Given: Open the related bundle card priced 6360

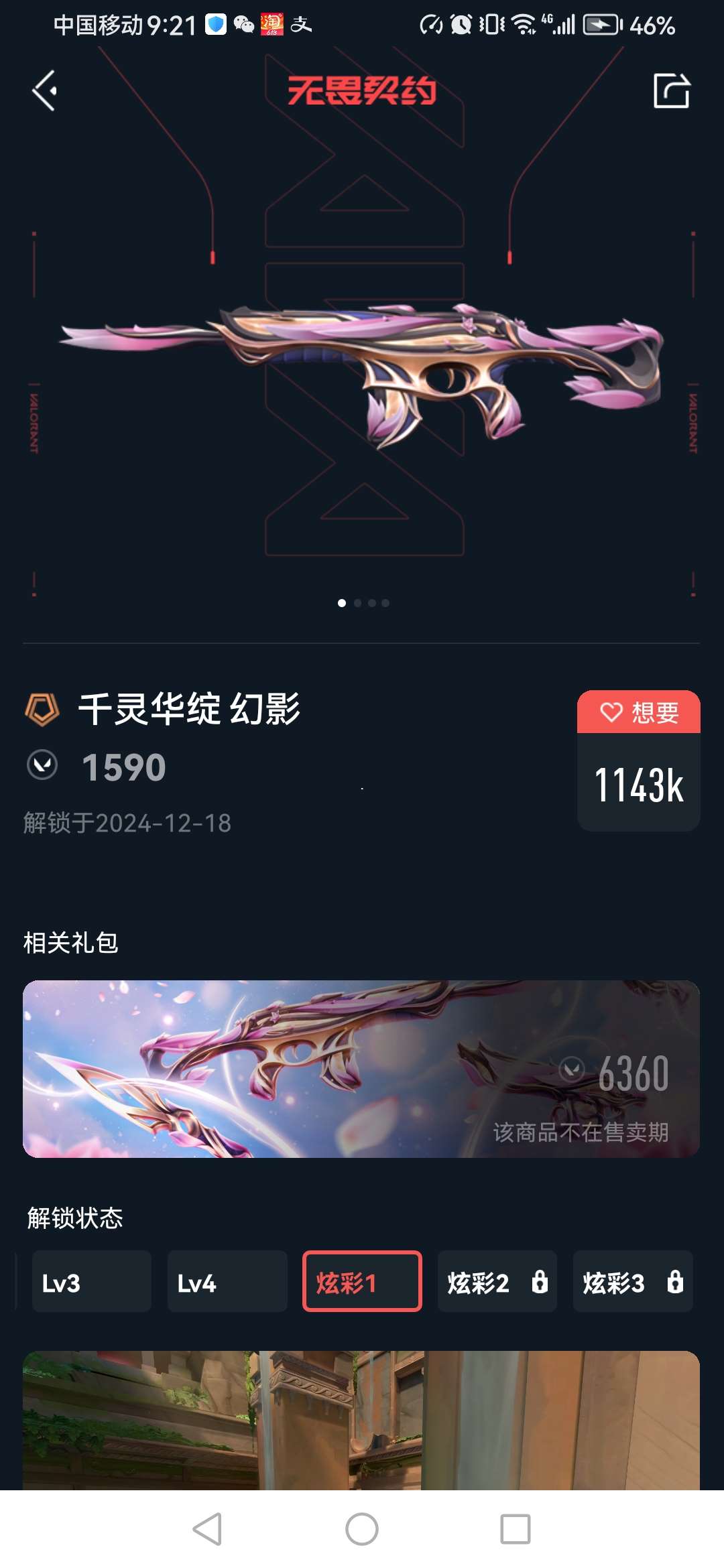Looking at the screenshot, I should [361, 1069].
